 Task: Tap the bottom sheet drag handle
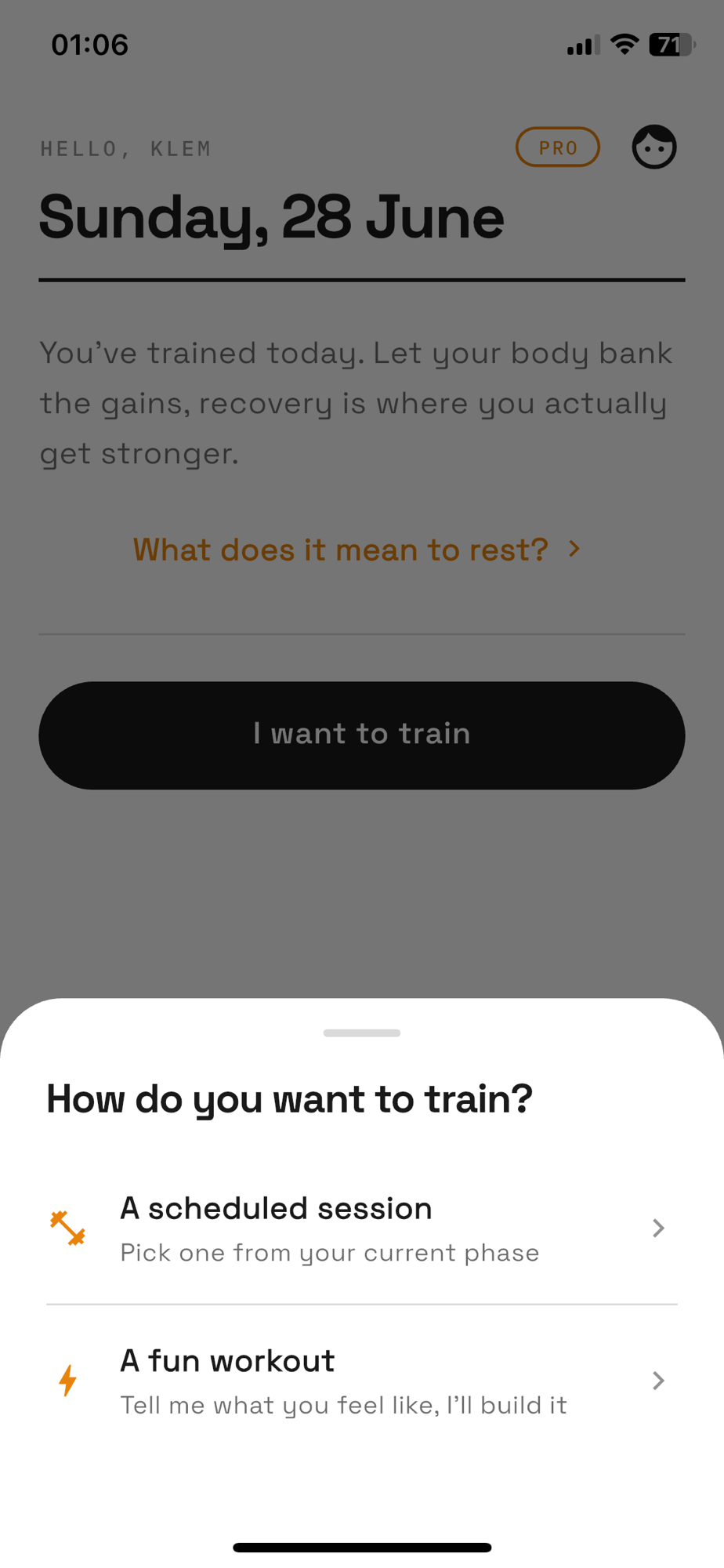tap(362, 1033)
